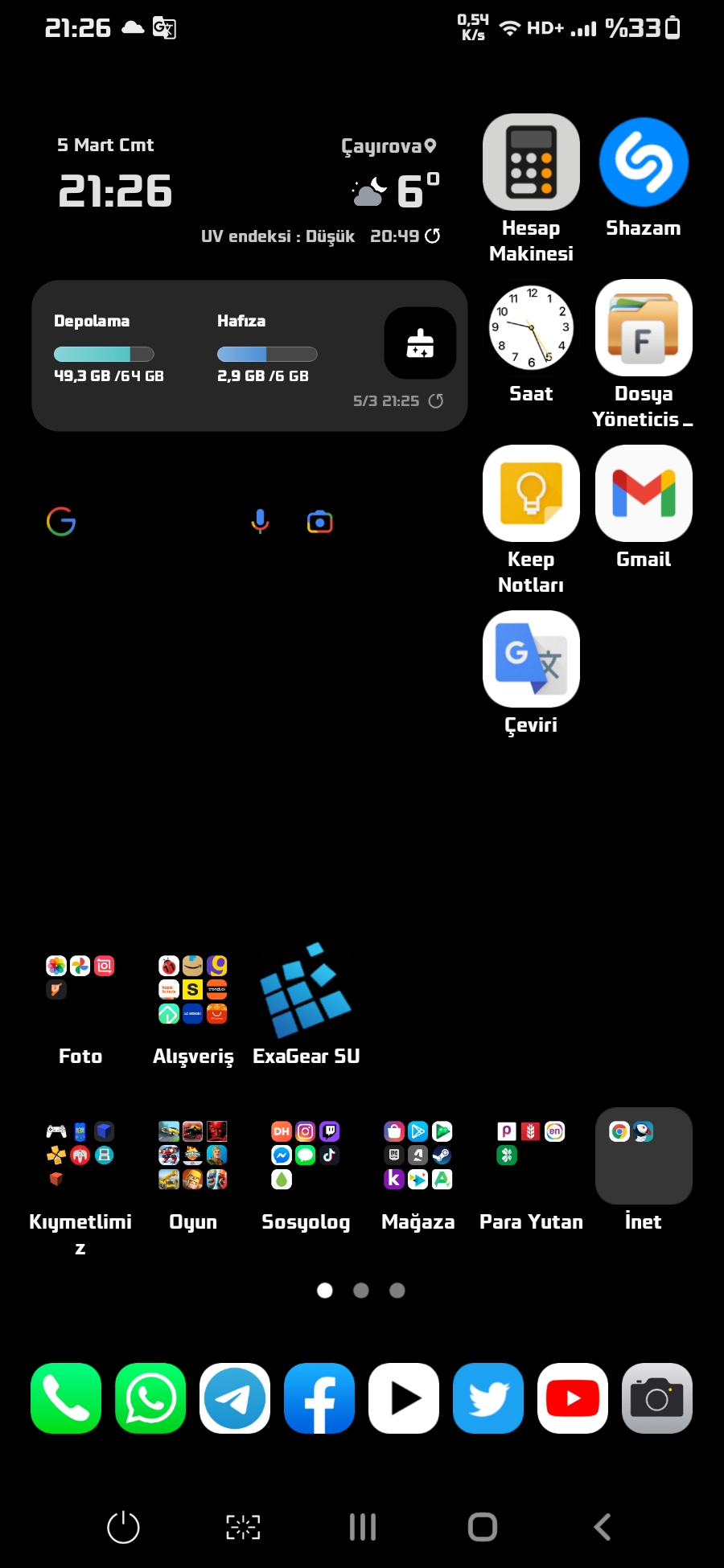Open Google Lens camera search

coord(320,522)
